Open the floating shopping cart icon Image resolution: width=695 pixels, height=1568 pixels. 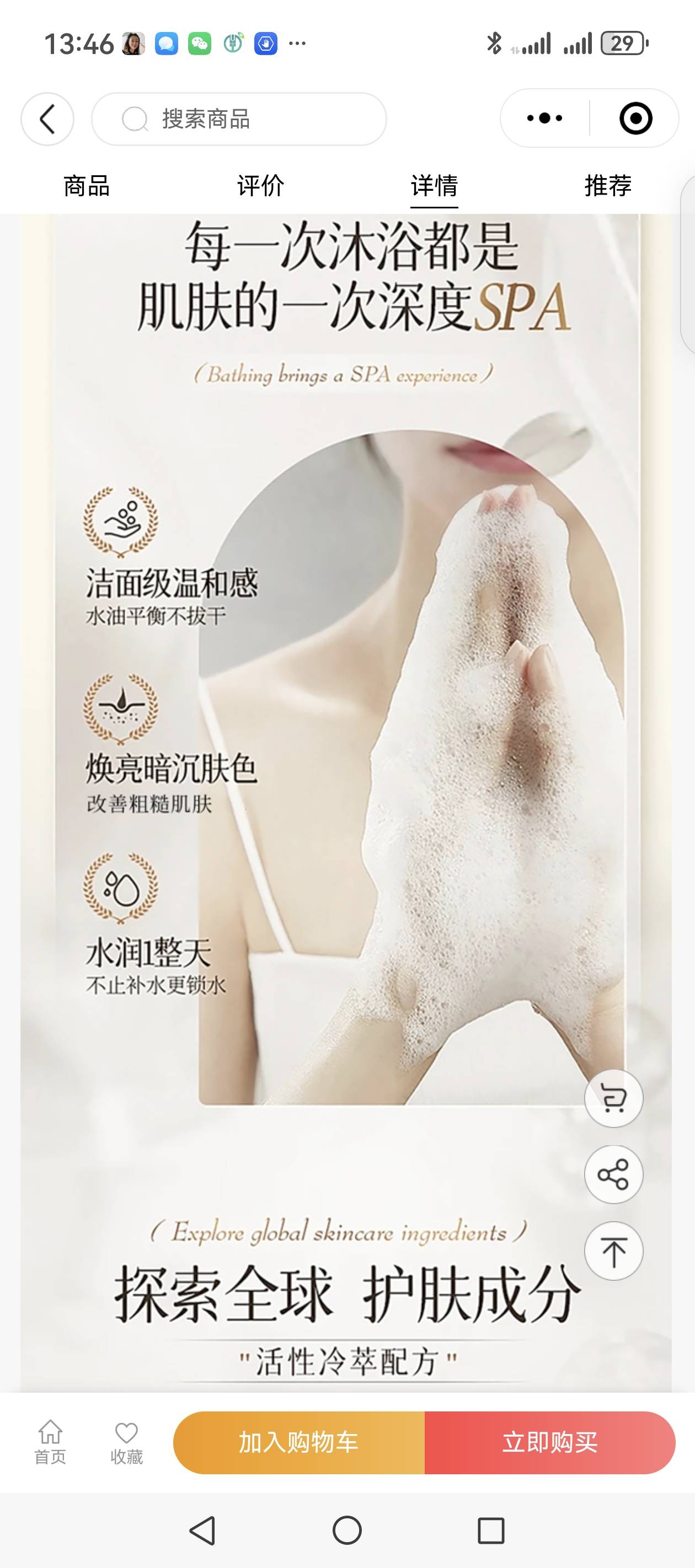[x=614, y=1098]
